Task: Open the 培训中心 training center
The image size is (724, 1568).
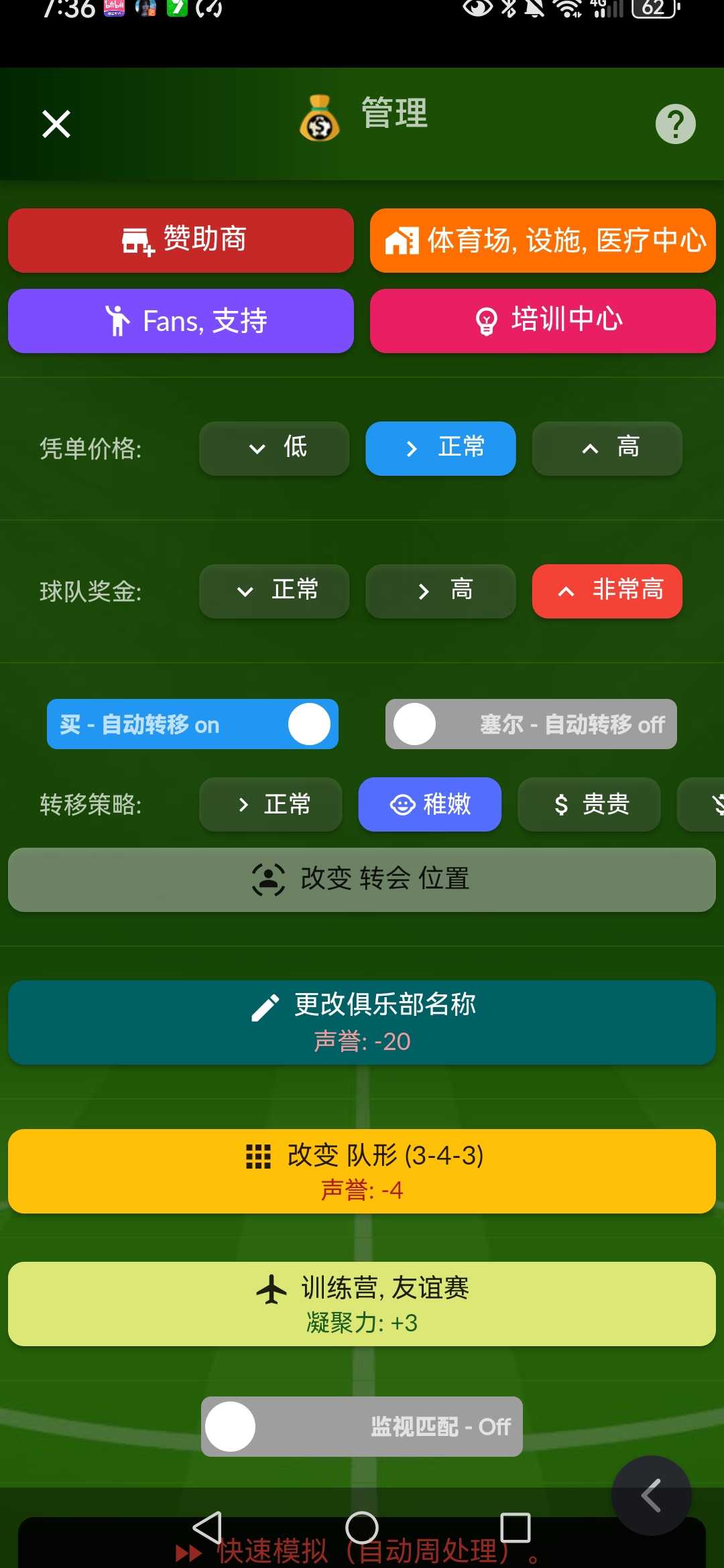Action: click(x=543, y=321)
